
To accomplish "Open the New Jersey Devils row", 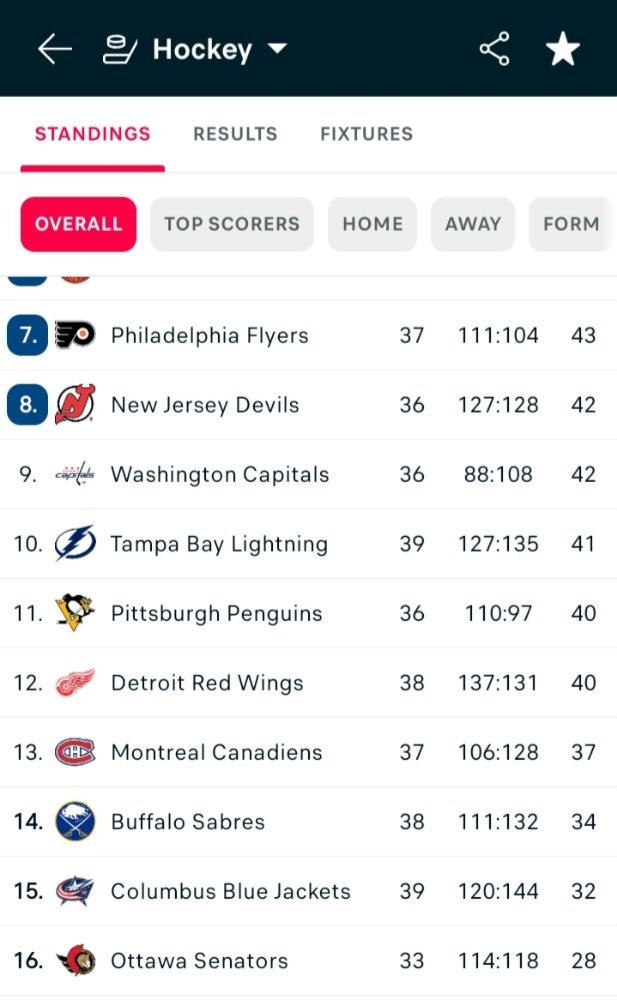I will coord(308,404).
